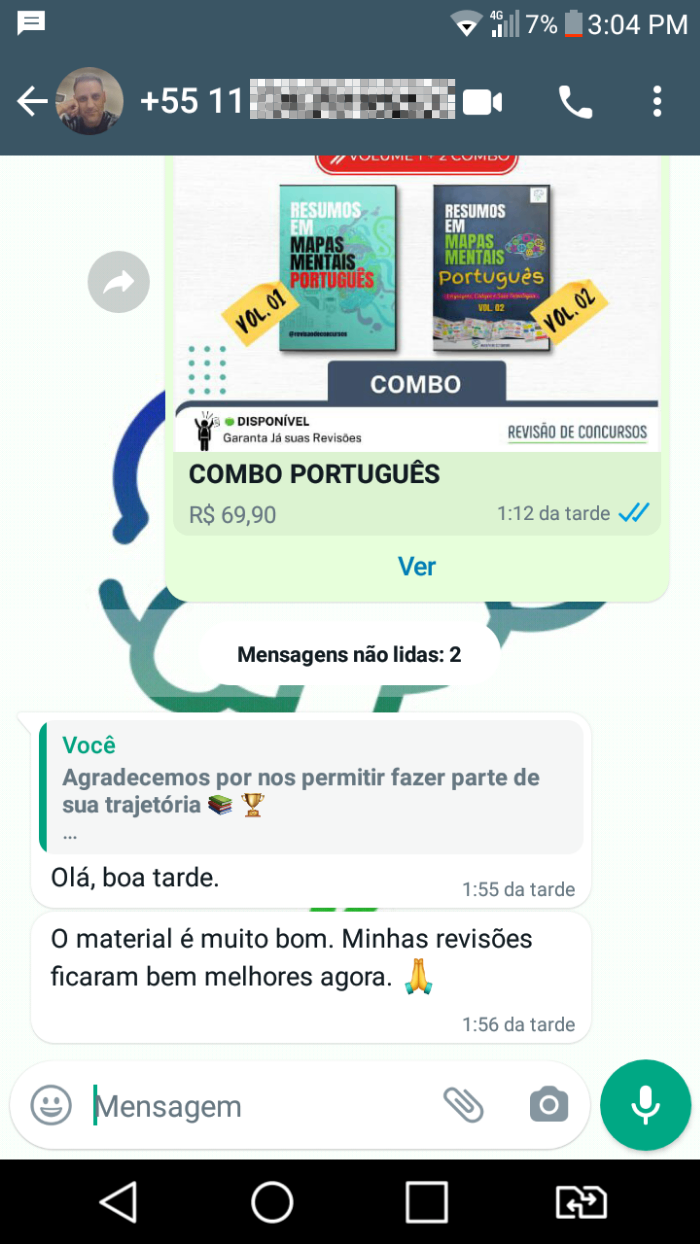
Task: Open the camera to send a photo
Action: pyautogui.click(x=548, y=1105)
